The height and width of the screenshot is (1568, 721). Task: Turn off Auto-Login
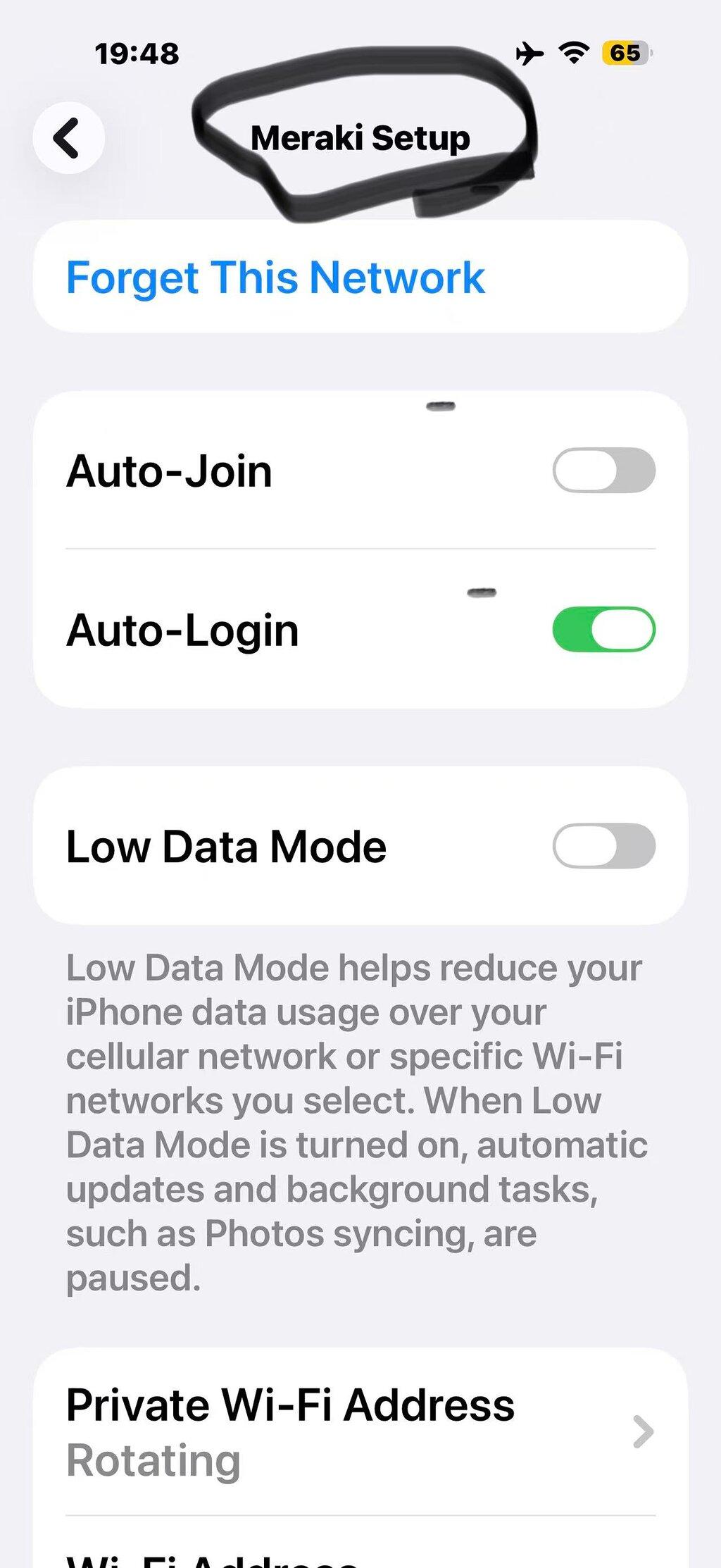(603, 629)
